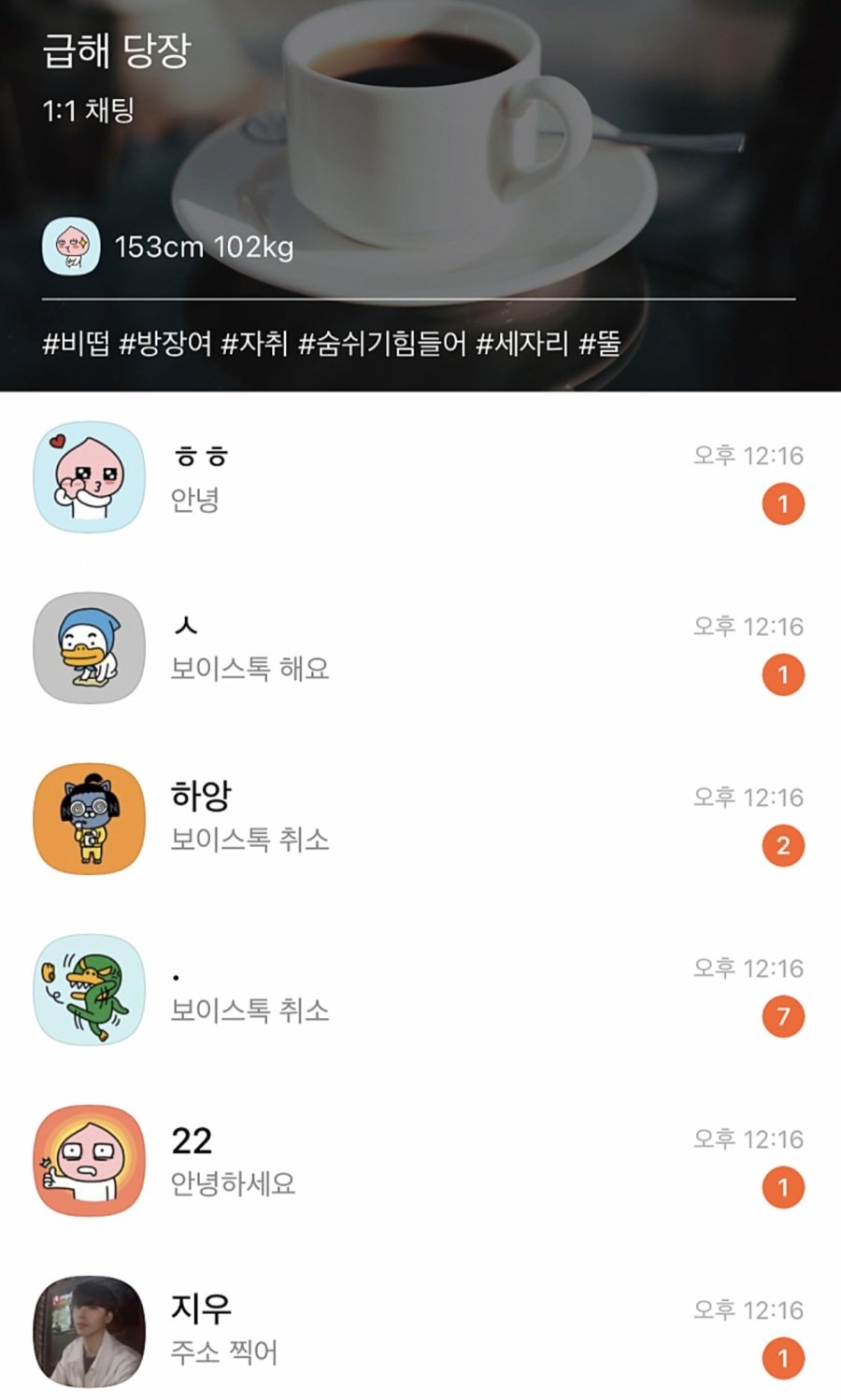Image resolution: width=841 pixels, height=1400 pixels.
Task: Open the chat with 22
Action: coord(420,1162)
